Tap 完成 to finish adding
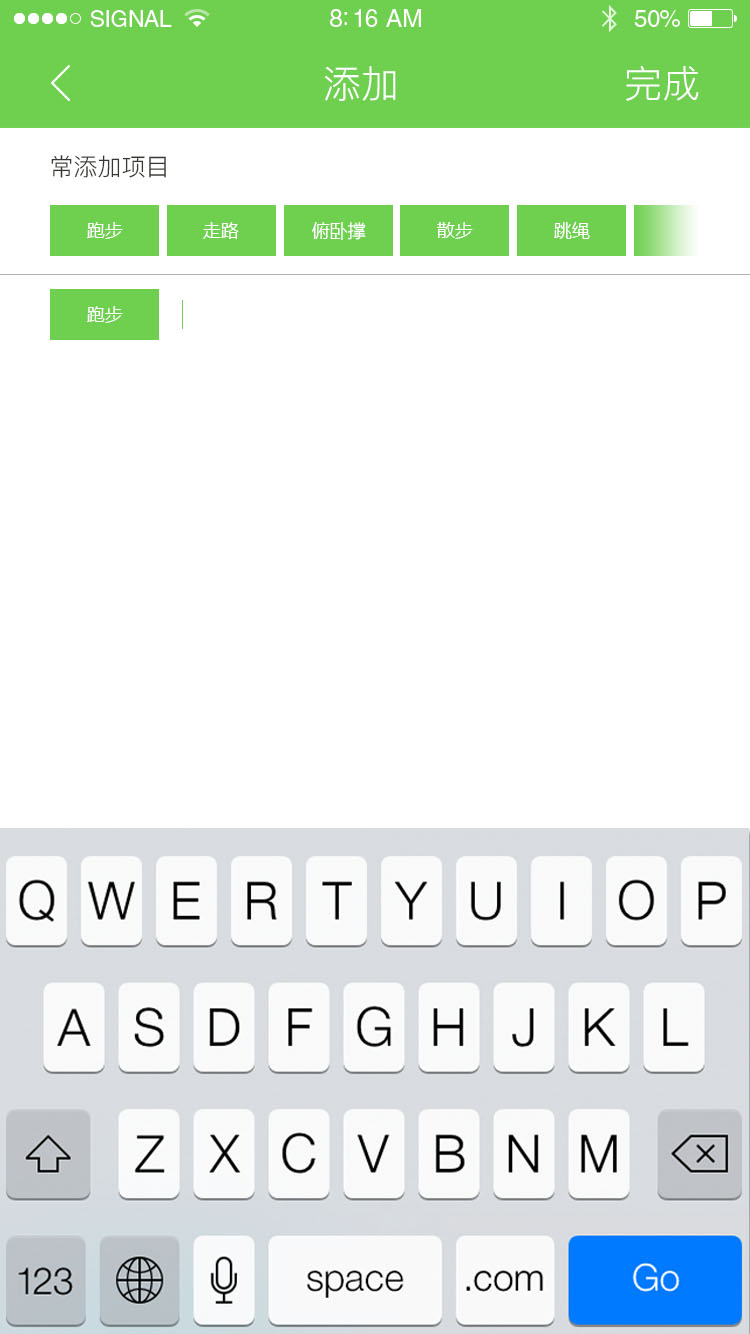The height and width of the screenshot is (1334, 750). tap(661, 84)
